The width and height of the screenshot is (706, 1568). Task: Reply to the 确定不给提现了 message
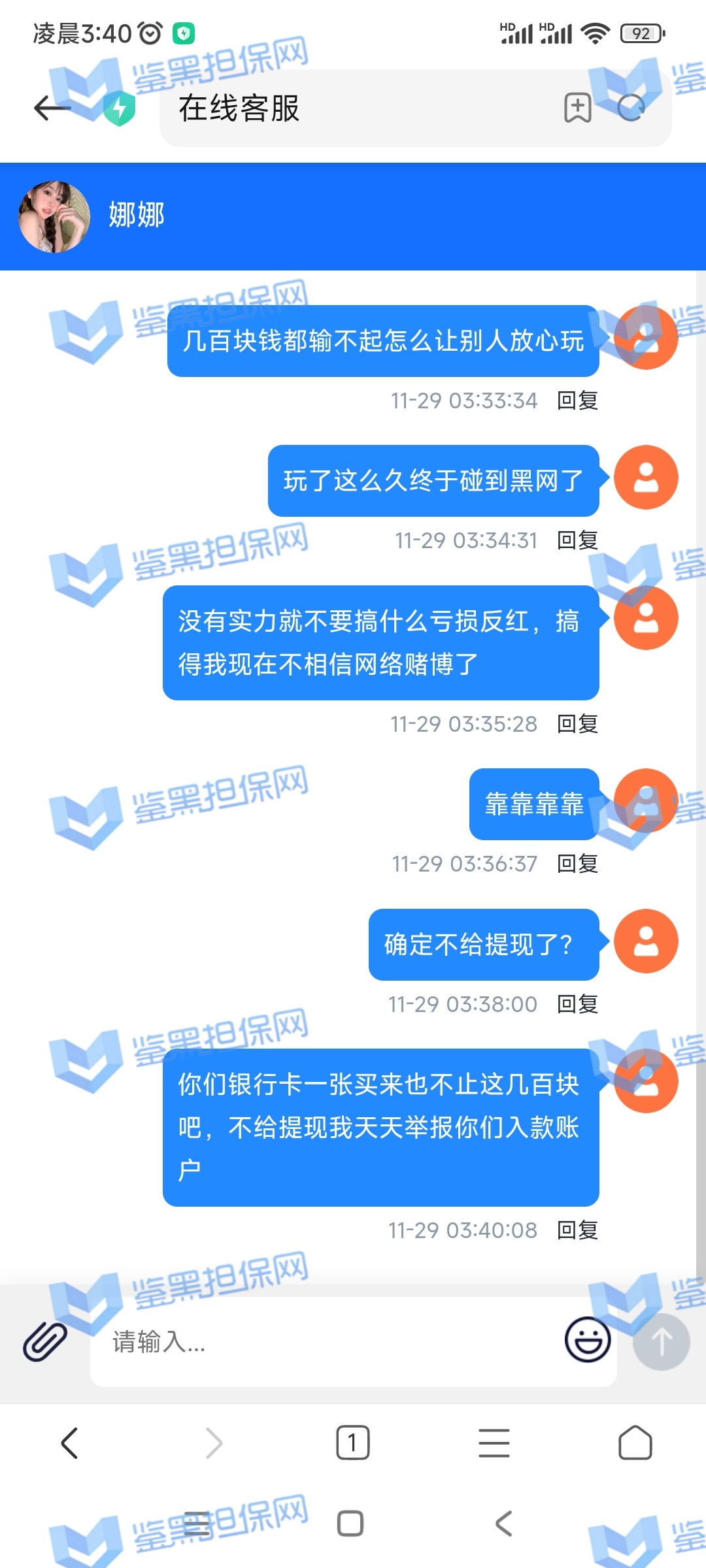coord(577,1004)
